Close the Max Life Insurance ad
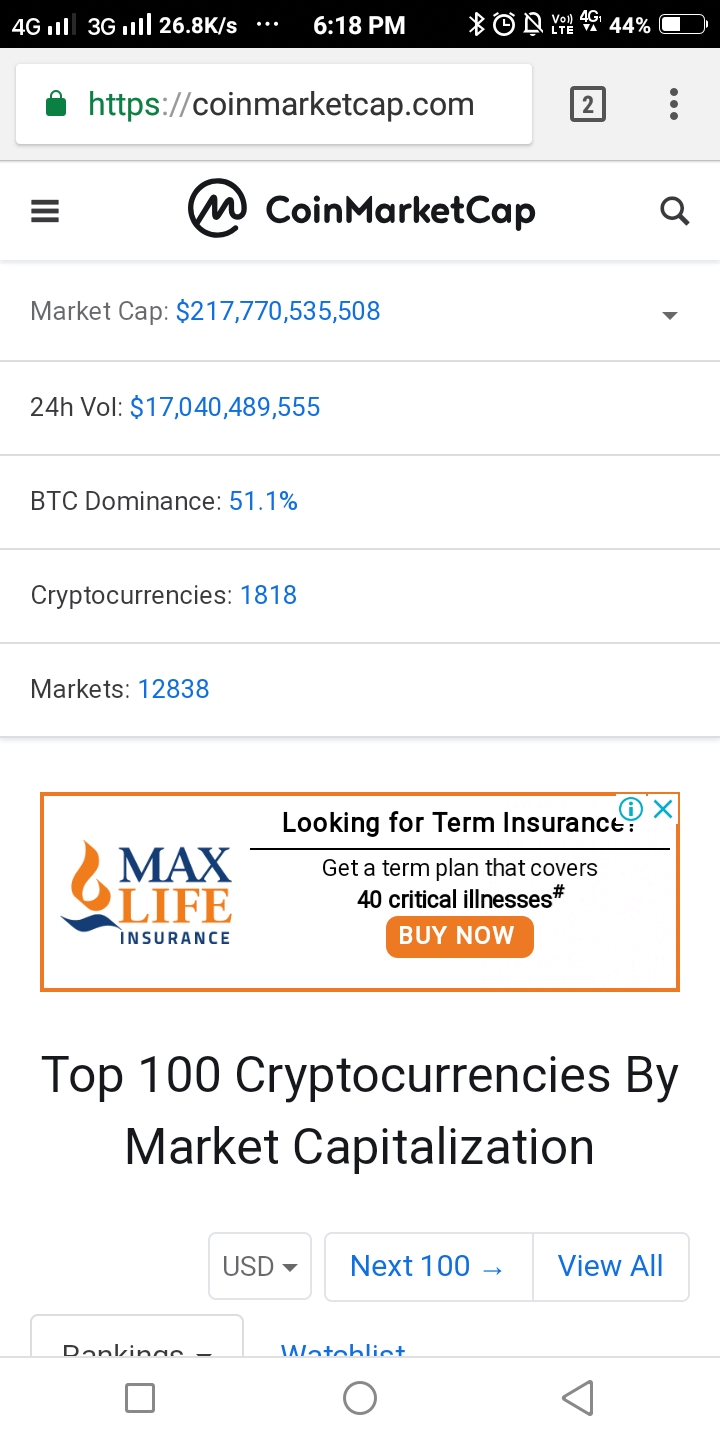The height and width of the screenshot is (1440, 720). point(662,809)
